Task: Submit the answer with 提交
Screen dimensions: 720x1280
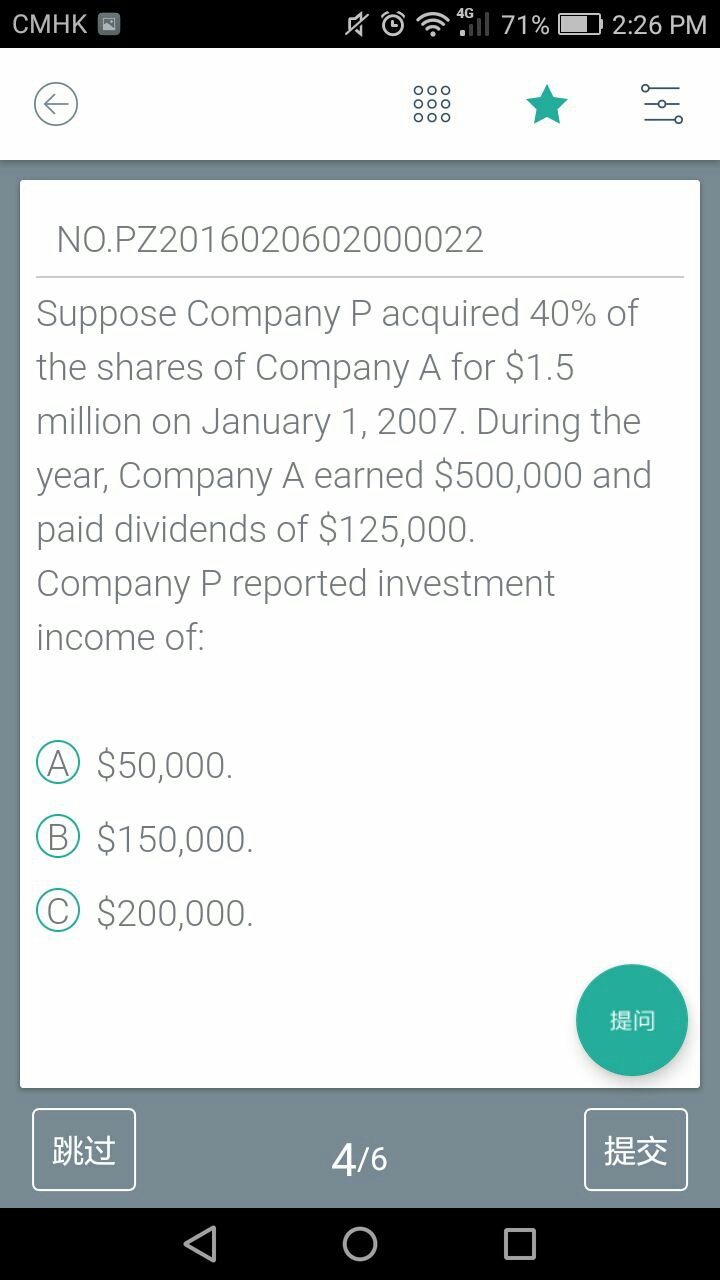Action: 636,1150
